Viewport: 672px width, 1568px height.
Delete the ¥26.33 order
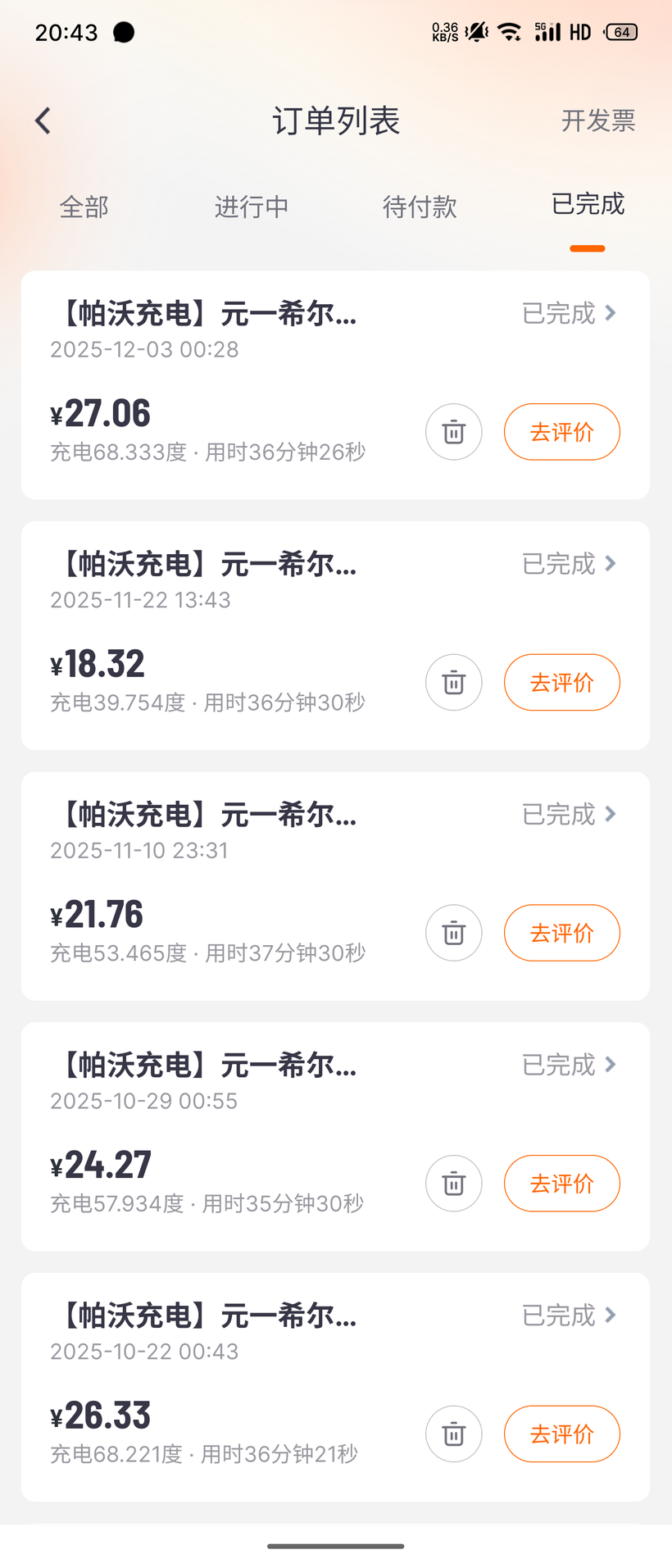pos(453,1434)
